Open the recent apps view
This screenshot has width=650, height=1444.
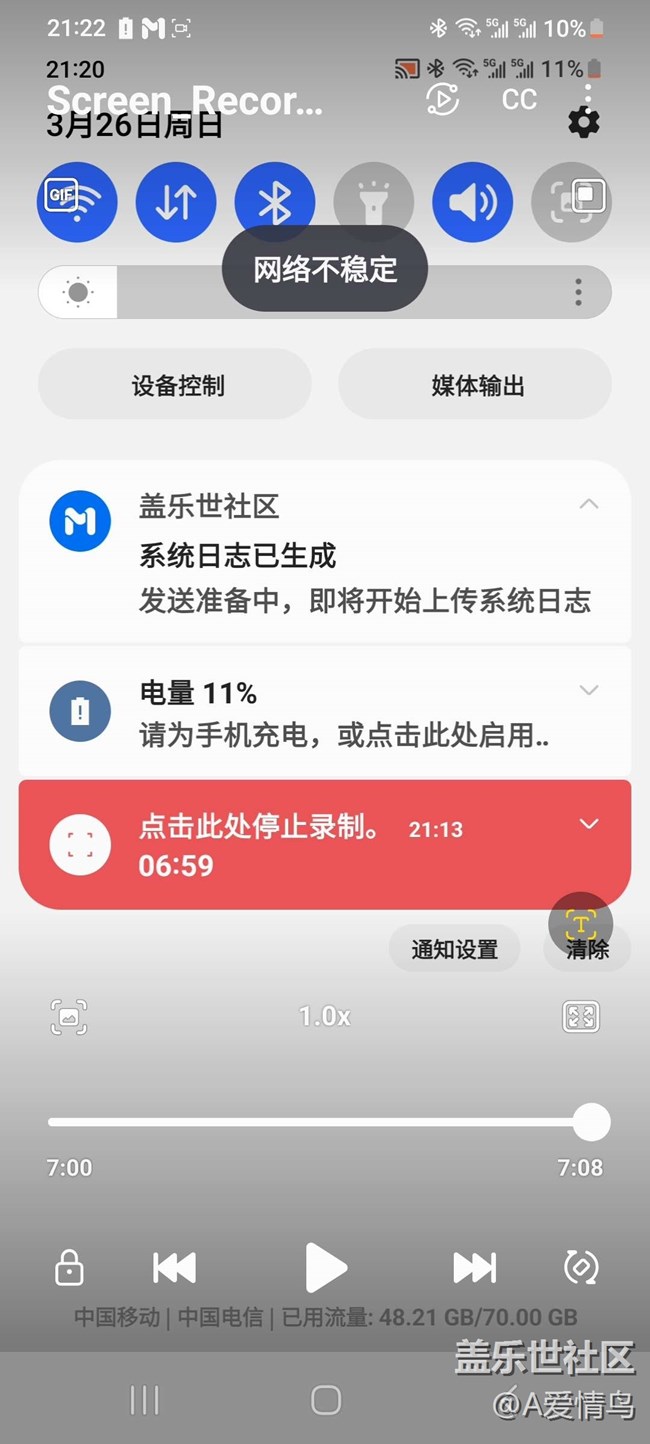[x=144, y=1400]
